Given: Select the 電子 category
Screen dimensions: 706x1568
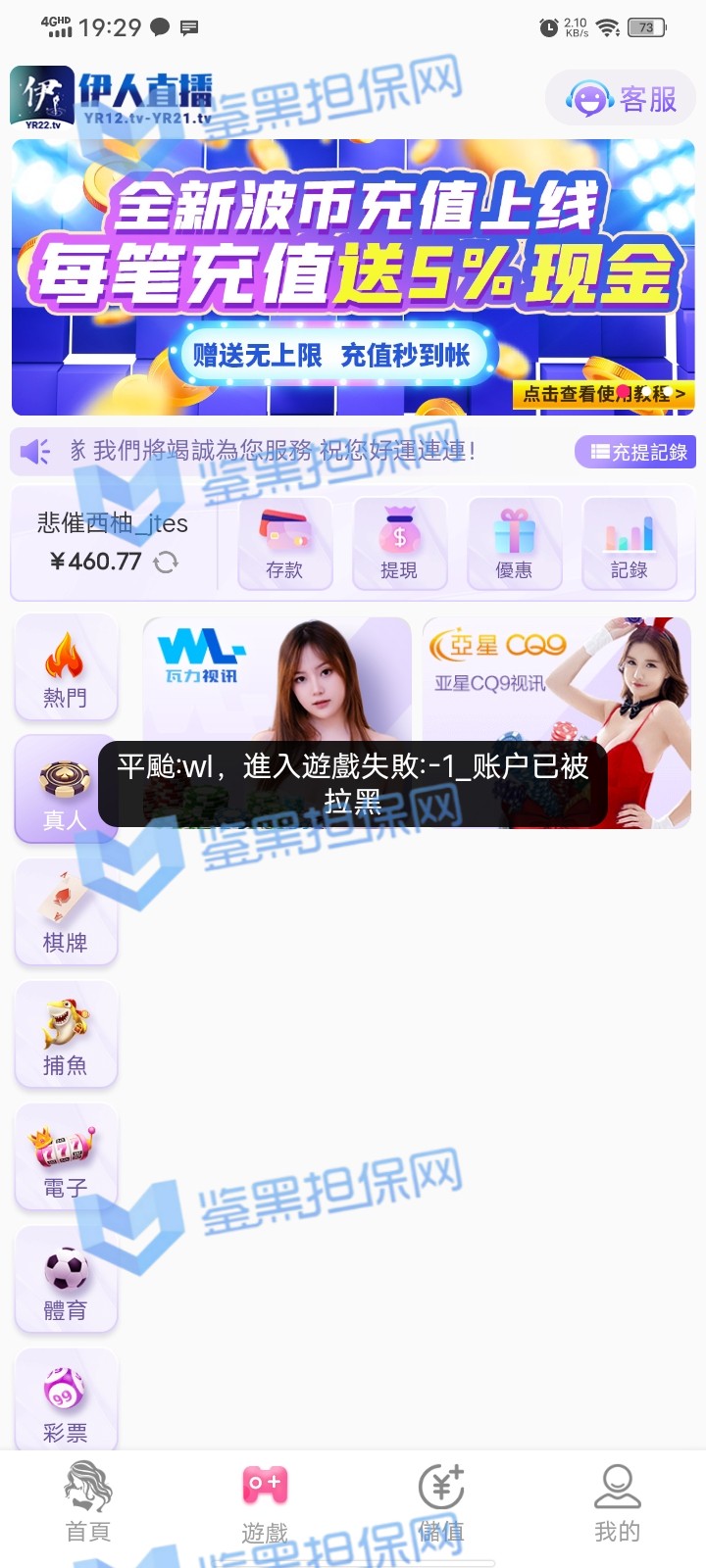Looking at the screenshot, I should pos(66,1158).
